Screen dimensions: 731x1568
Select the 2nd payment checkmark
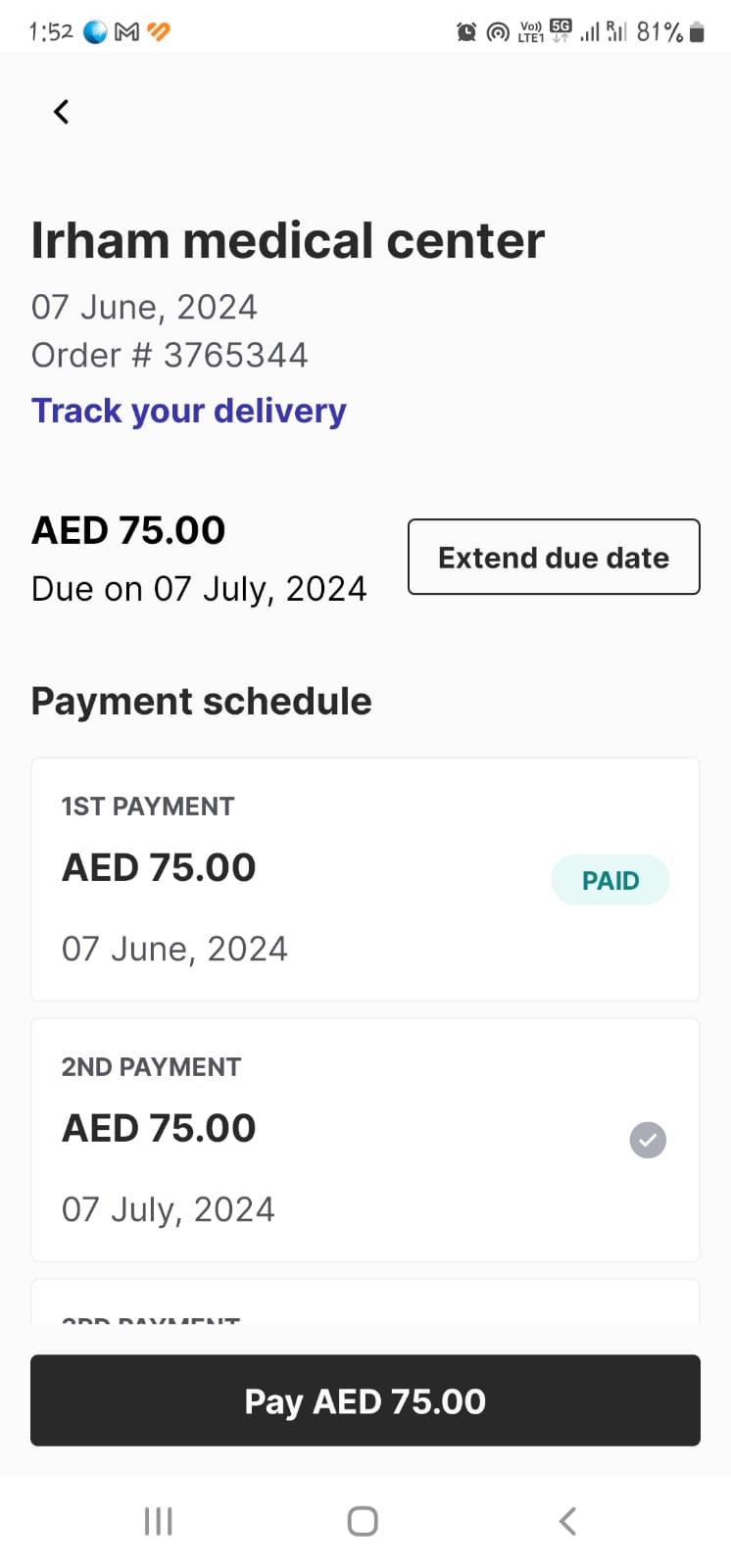648,1140
